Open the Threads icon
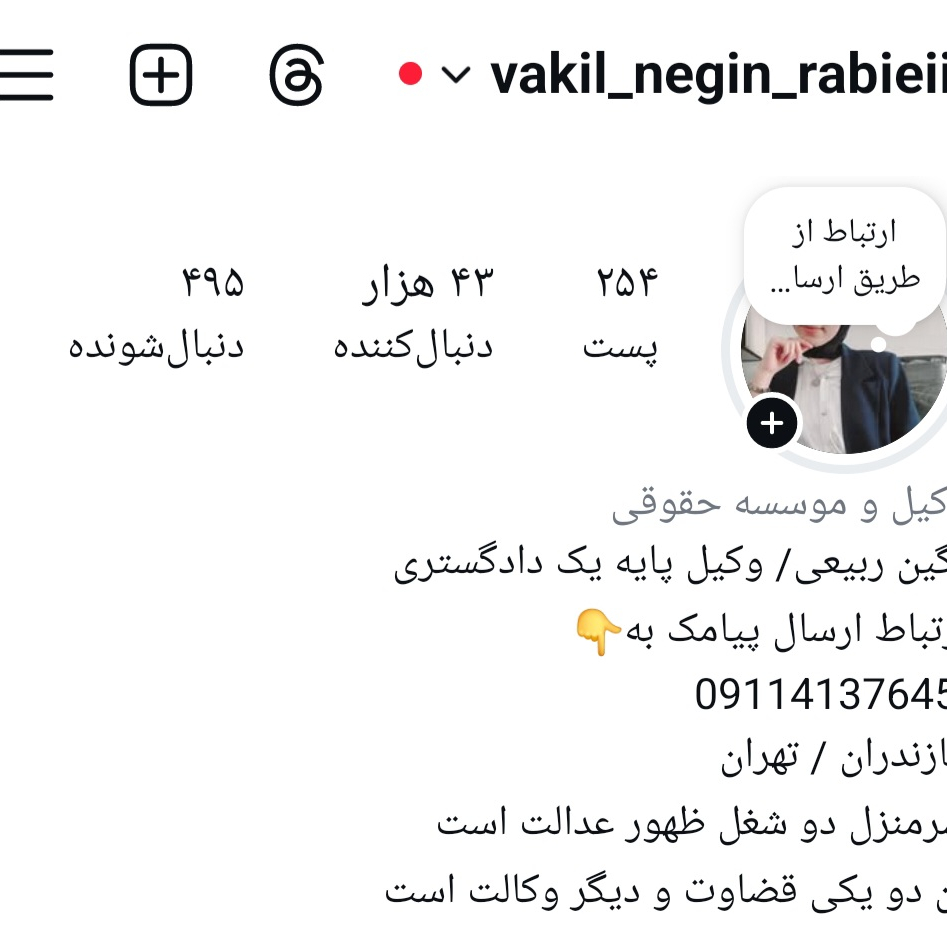The height and width of the screenshot is (947, 947). [x=297, y=76]
